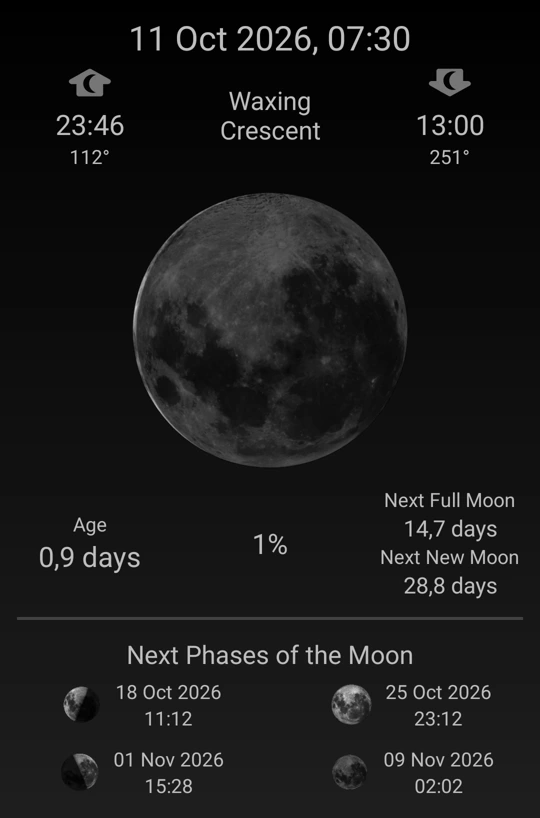Open the 18 Oct 2026 first quarter phase

(142, 705)
